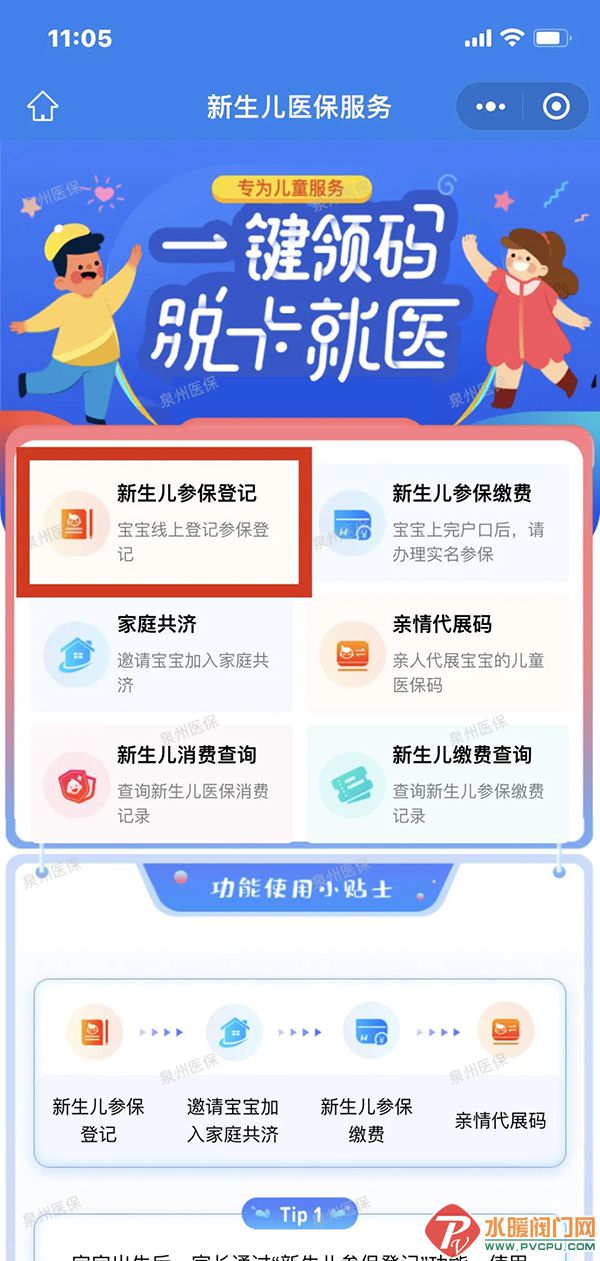
Task: Open 新生儿参保登记
Action: pyautogui.click(x=163, y=522)
